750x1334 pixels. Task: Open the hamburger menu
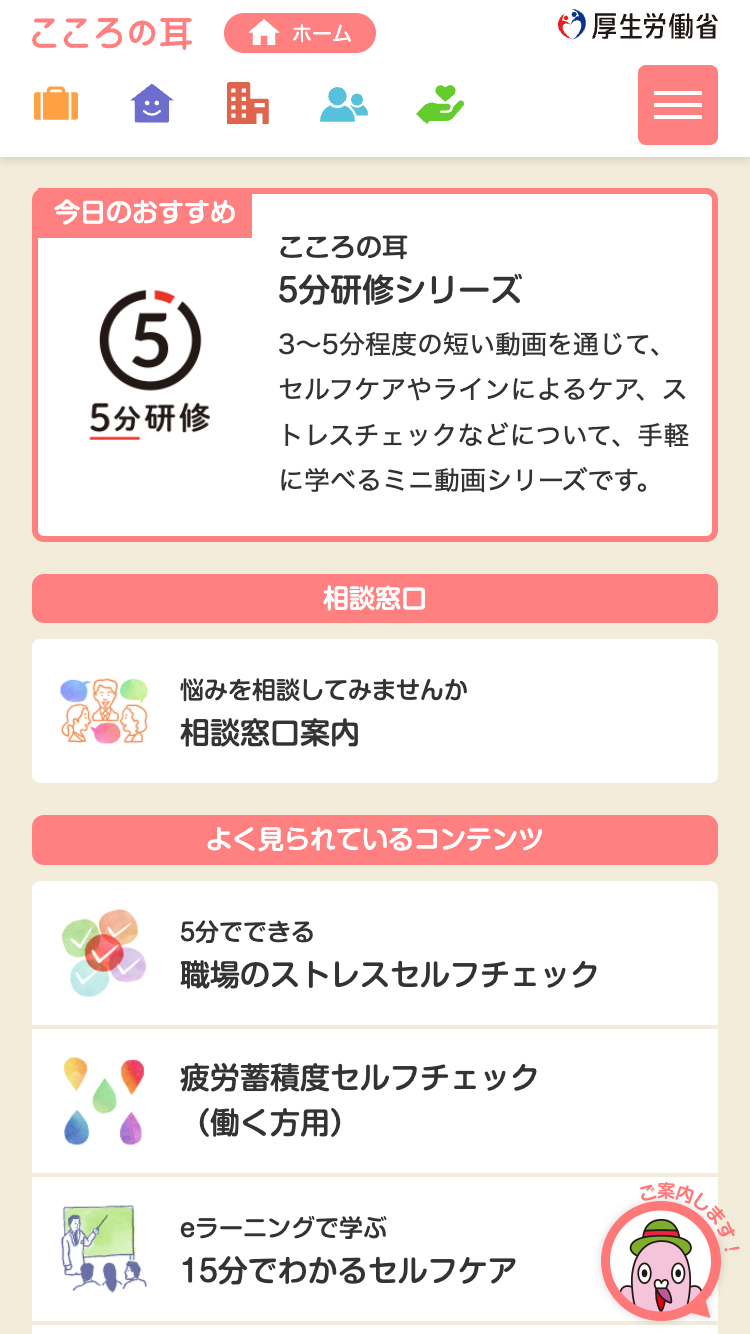[677, 105]
